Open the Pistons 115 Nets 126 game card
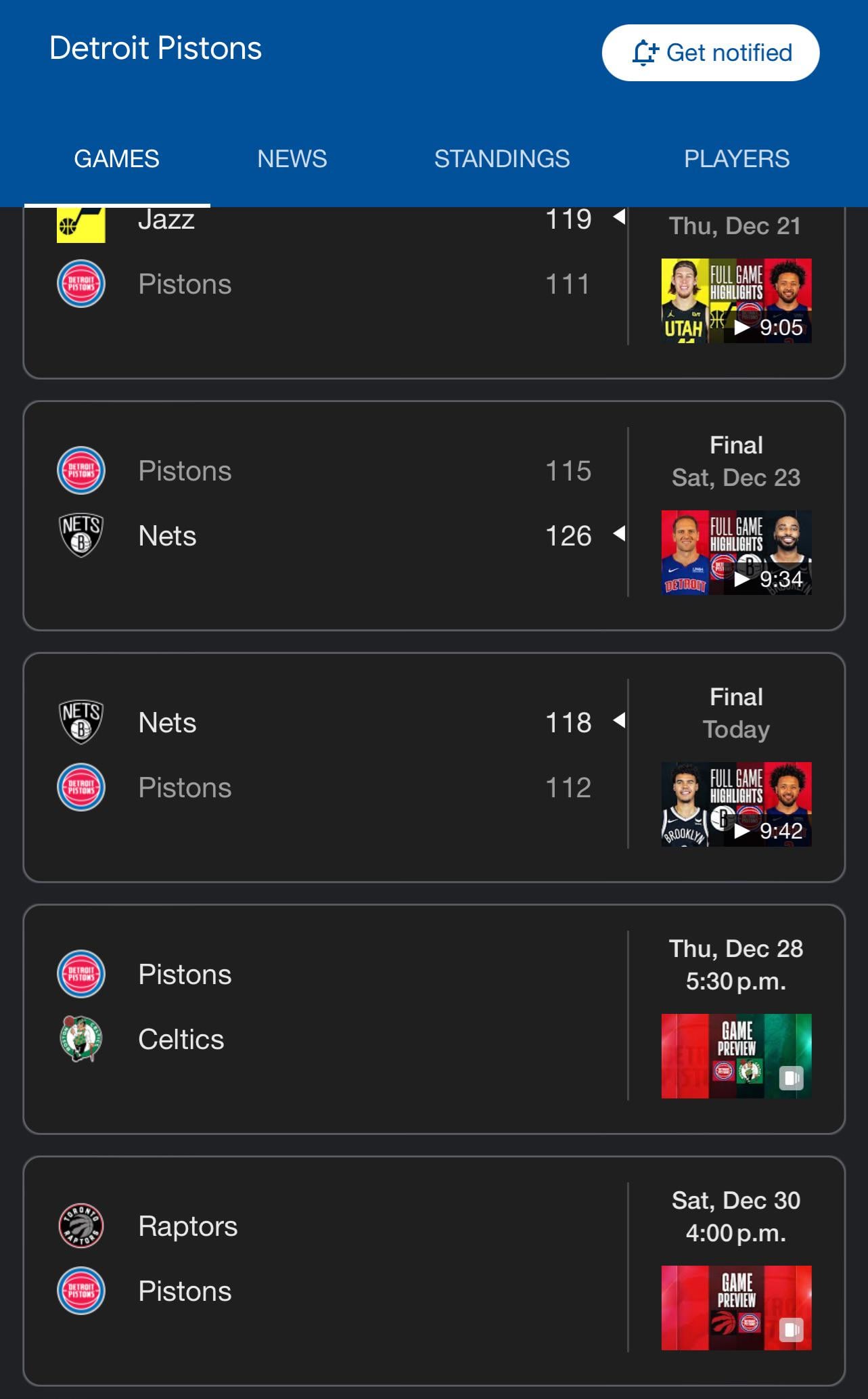Image resolution: width=868 pixels, height=1399 pixels. (x=325, y=504)
